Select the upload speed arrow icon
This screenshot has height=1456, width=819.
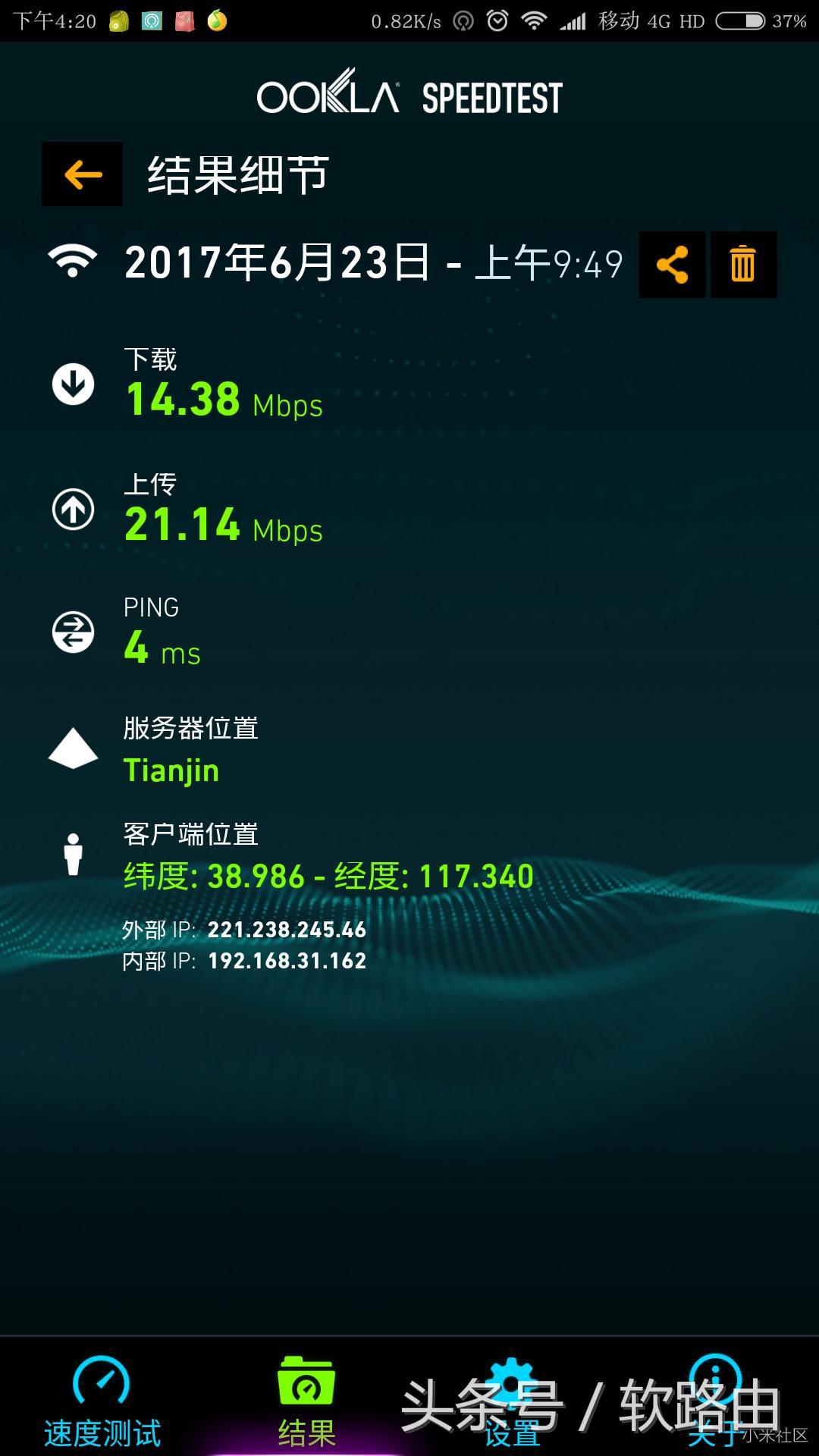click(x=72, y=507)
